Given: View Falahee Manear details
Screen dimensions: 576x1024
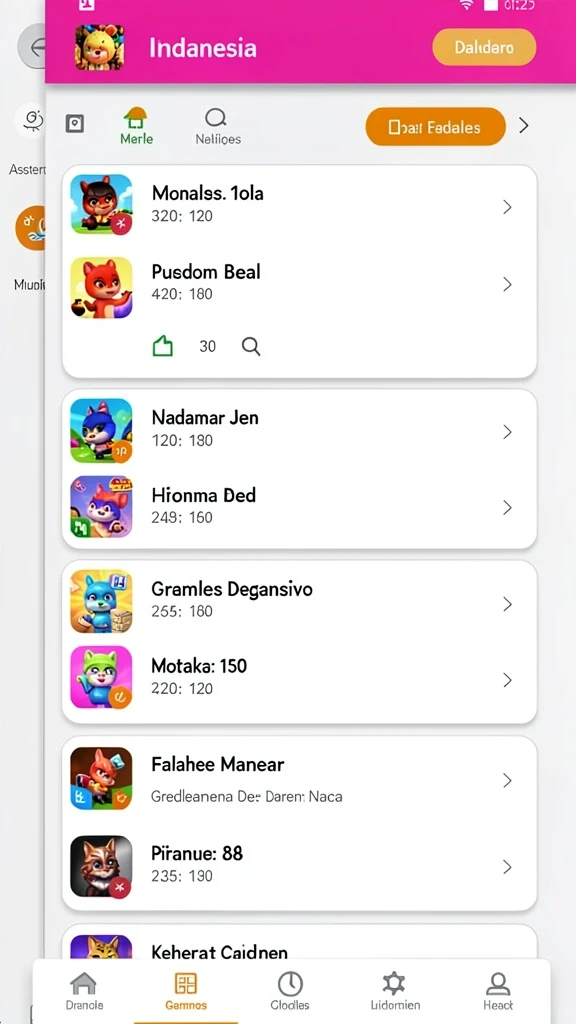Looking at the screenshot, I should 299,780.
